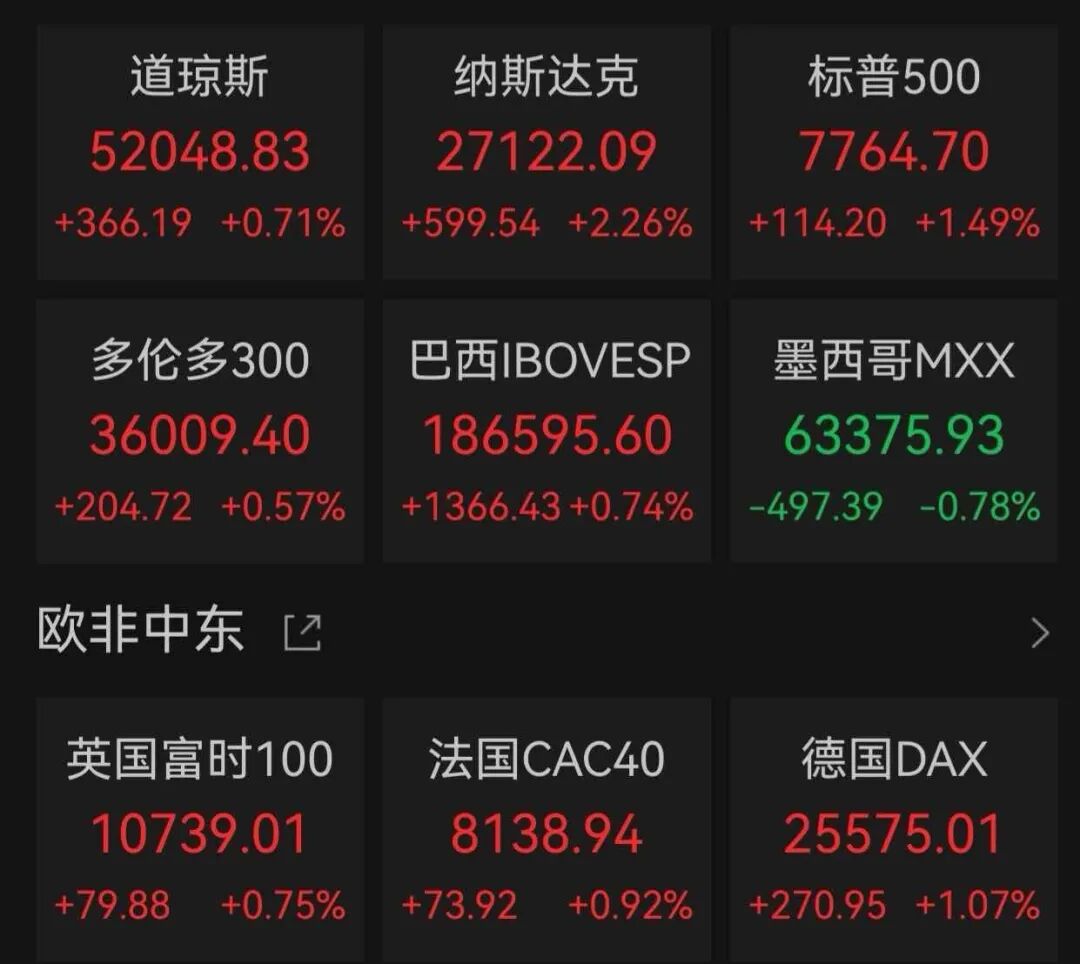Open the 道琼斯 index card
This screenshot has height=964, width=1080.
point(200,152)
